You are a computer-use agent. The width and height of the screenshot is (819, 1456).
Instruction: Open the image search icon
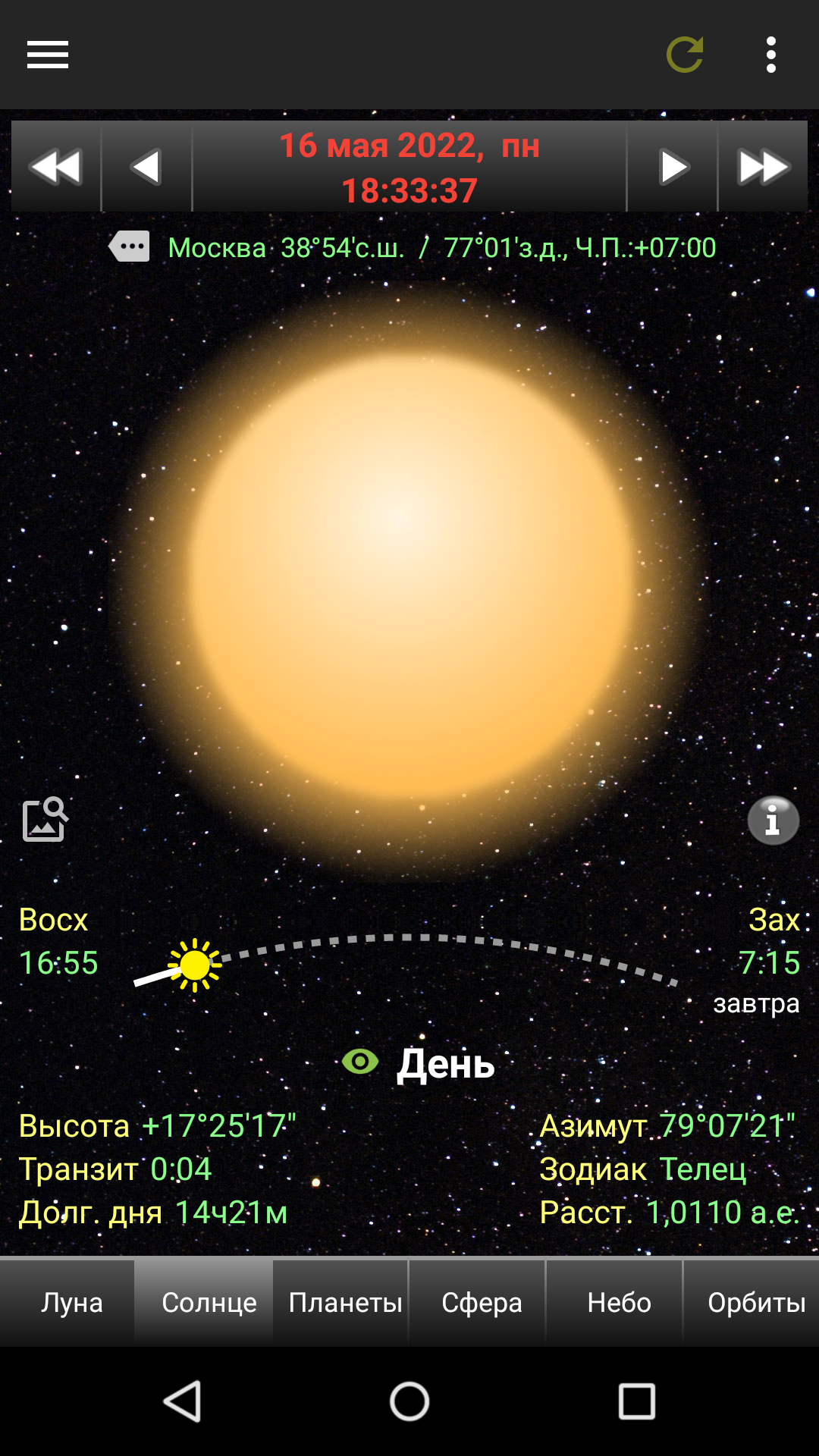45,820
